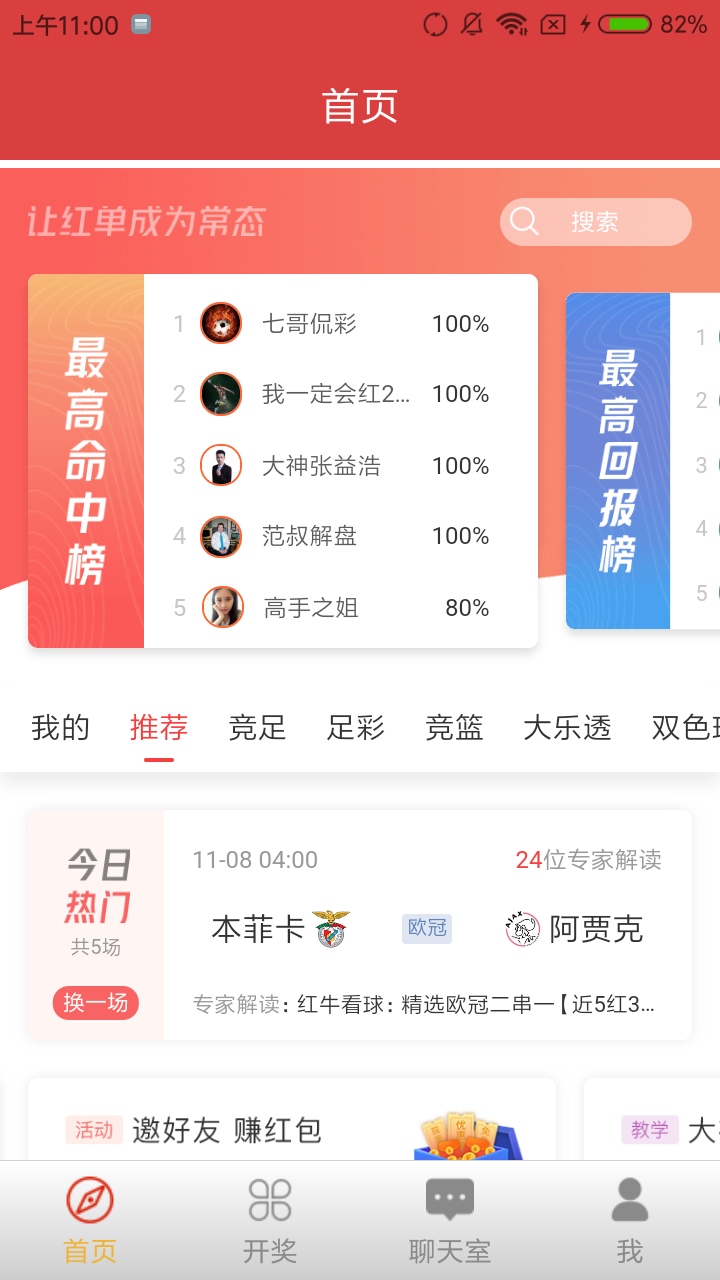Open the 本菲卡 vs 阿贾克斯 match card
Image resolution: width=720 pixels, height=1280 pixels.
427,928
